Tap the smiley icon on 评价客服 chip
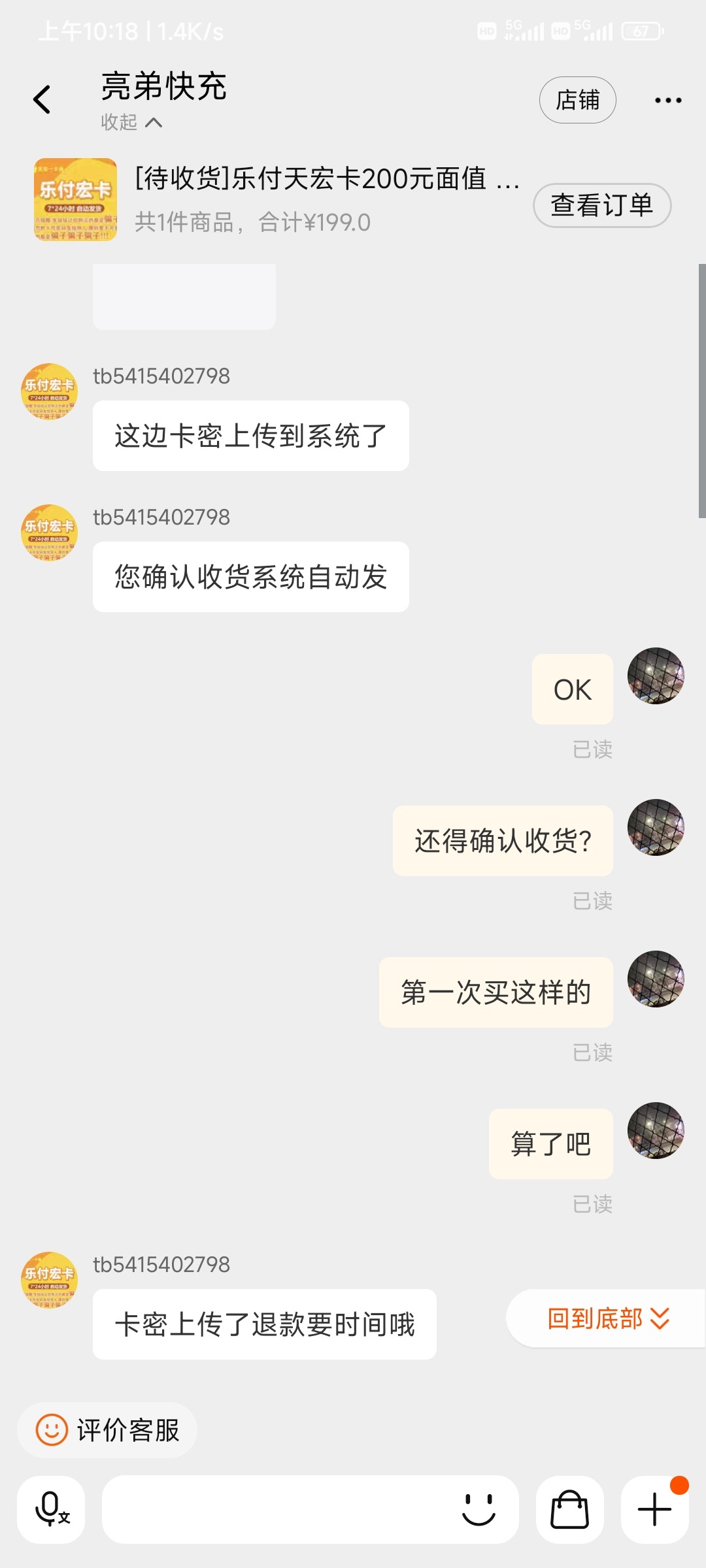The image size is (706, 1568). pyautogui.click(x=52, y=1429)
